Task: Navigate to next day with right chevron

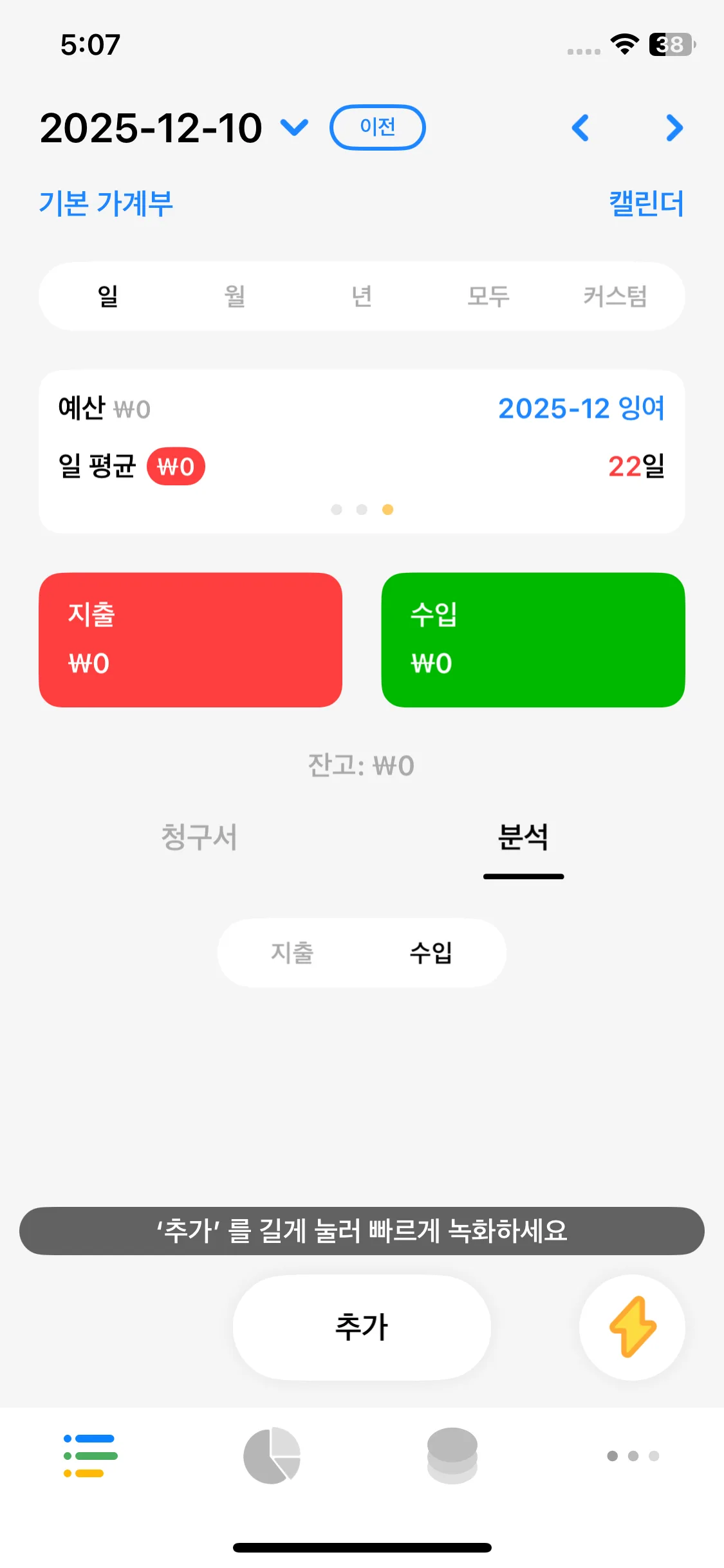Action: click(674, 128)
